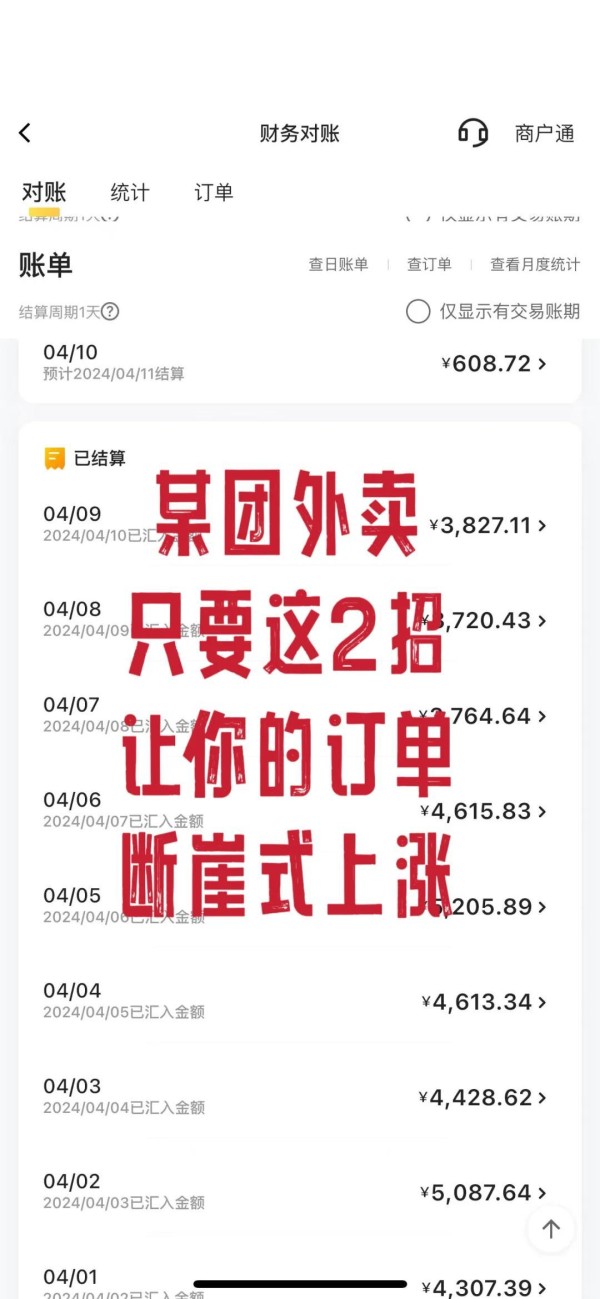Image resolution: width=600 pixels, height=1299 pixels.
Task: Open 查看月度统计
Action: pyautogui.click(x=535, y=264)
